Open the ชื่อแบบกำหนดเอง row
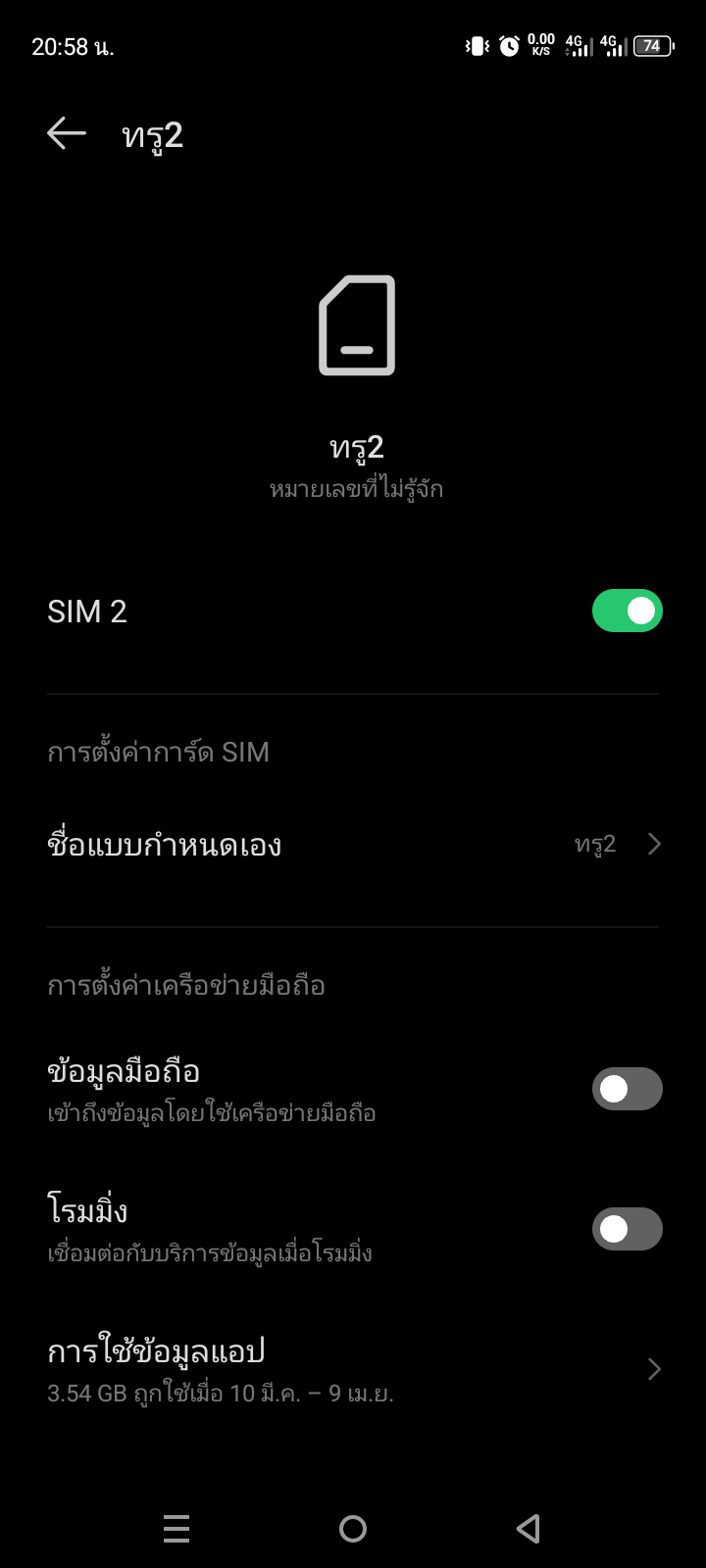Screen dimensions: 706x1568 [353, 844]
